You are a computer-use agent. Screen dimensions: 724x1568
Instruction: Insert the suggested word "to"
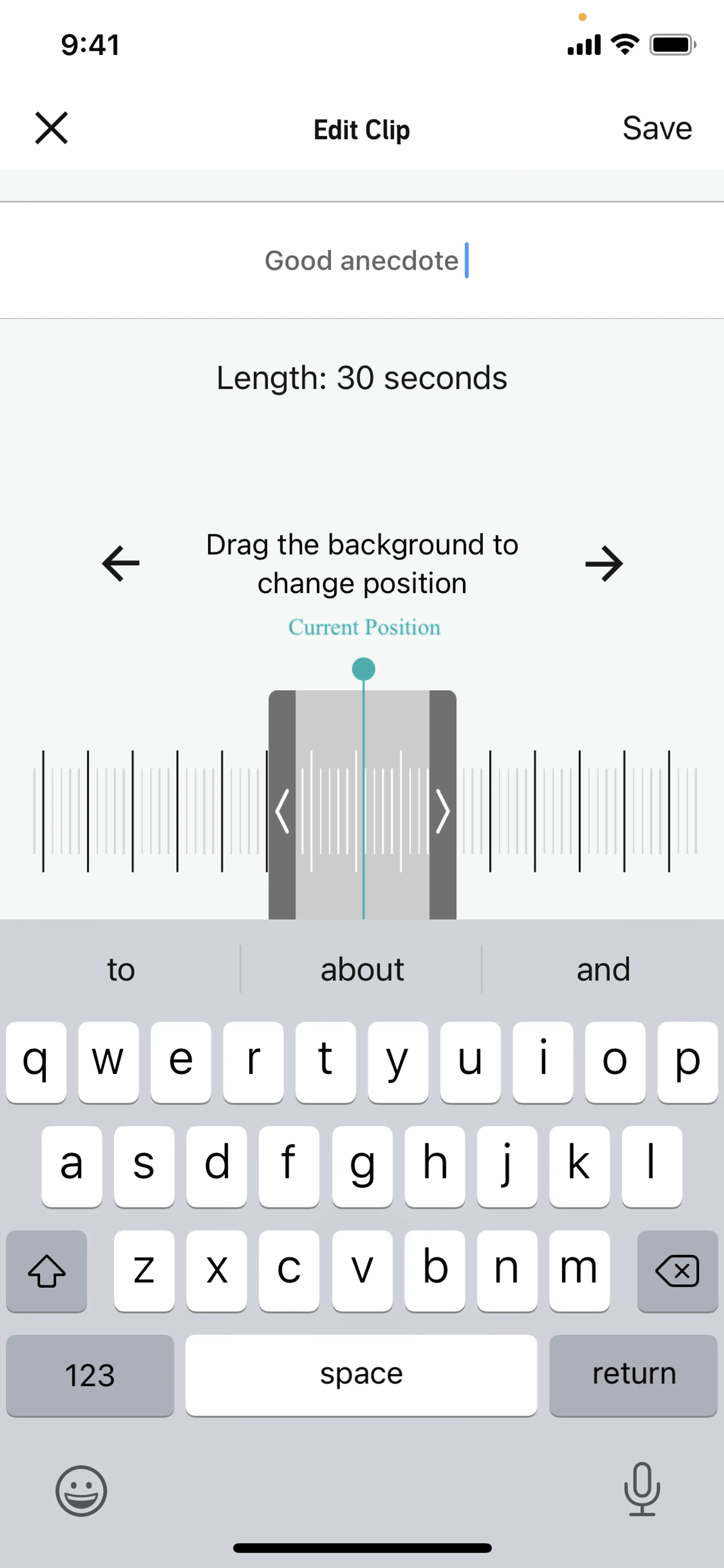(120, 969)
